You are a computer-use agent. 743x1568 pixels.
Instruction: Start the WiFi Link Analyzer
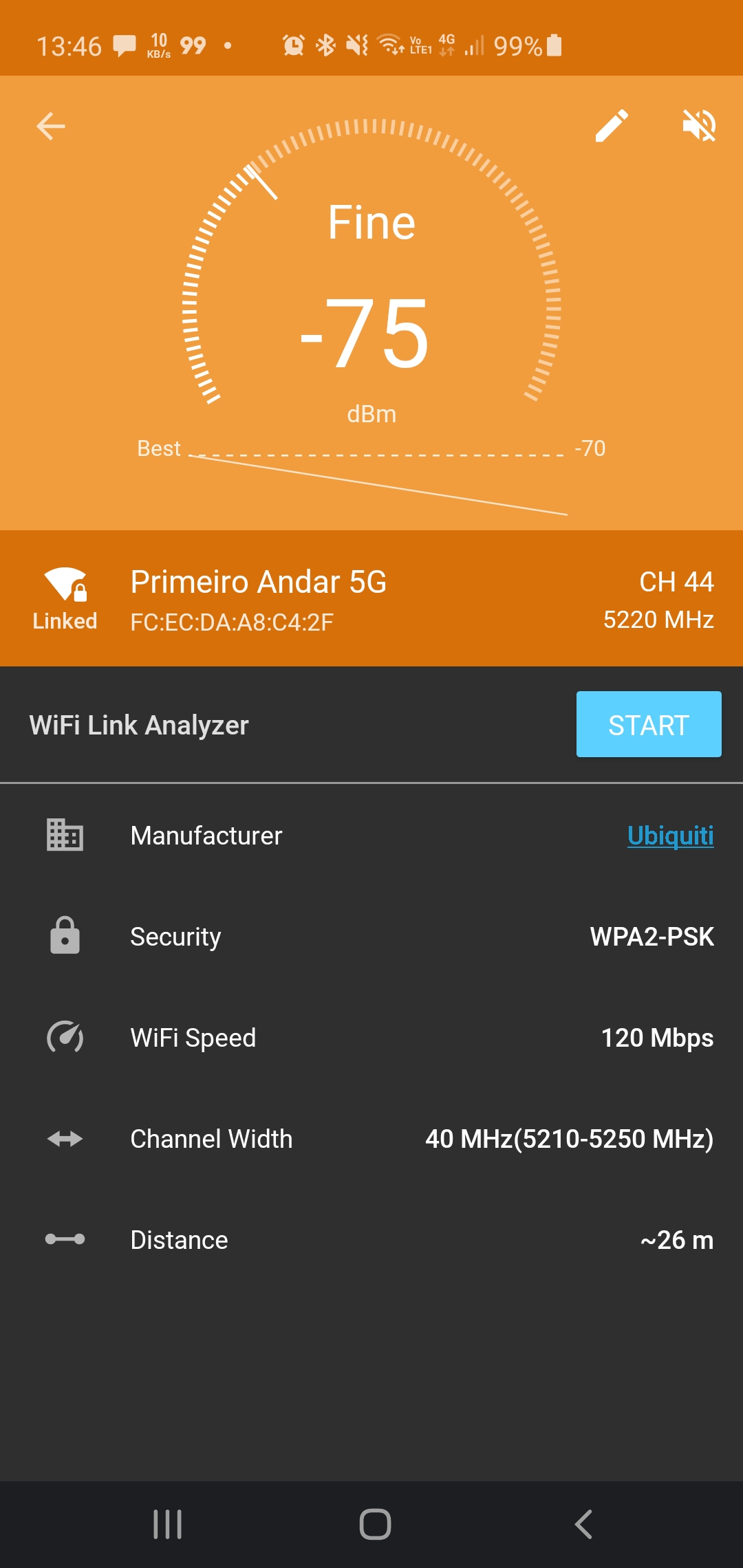(648, 724)
